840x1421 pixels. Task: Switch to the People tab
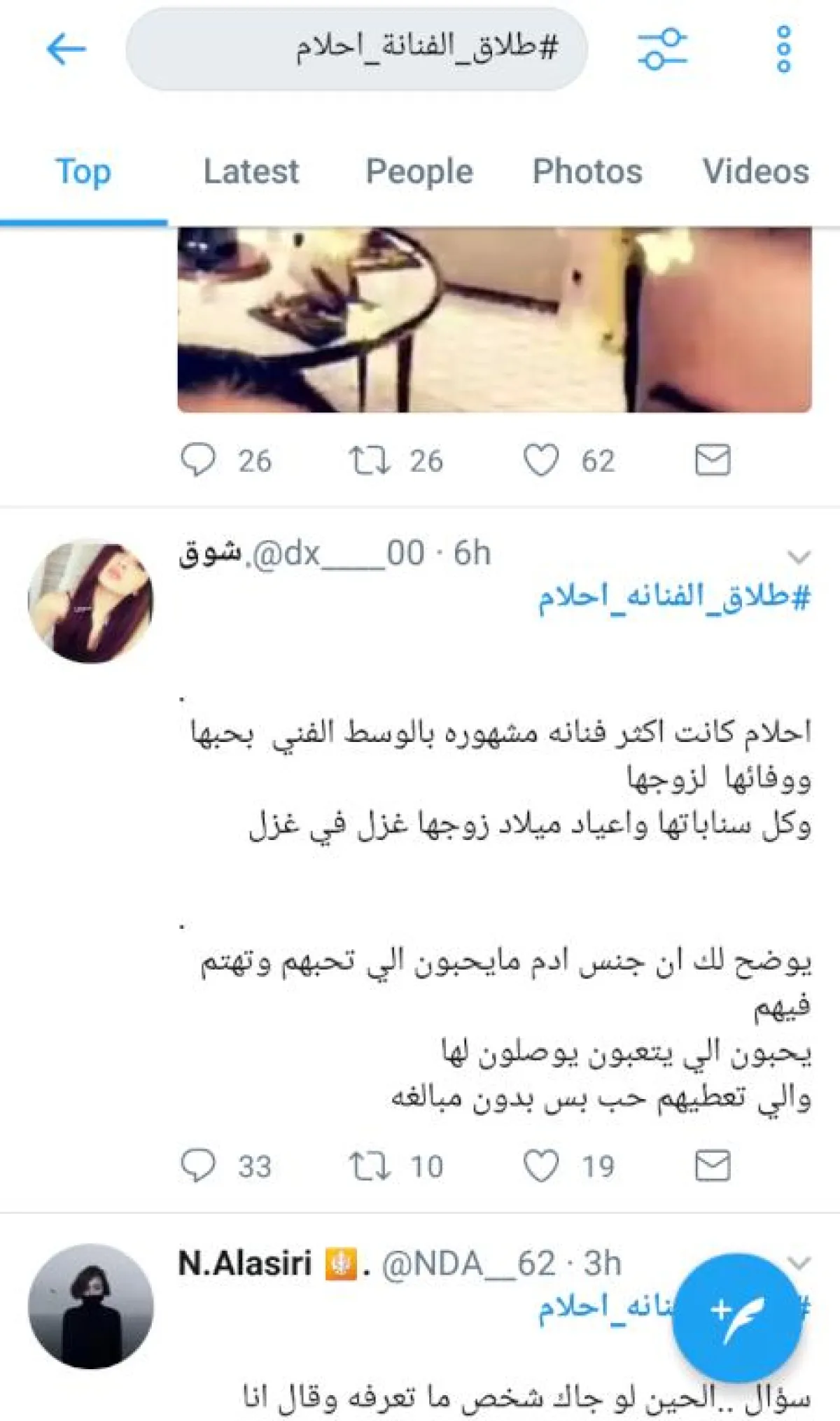coord(419,171)
